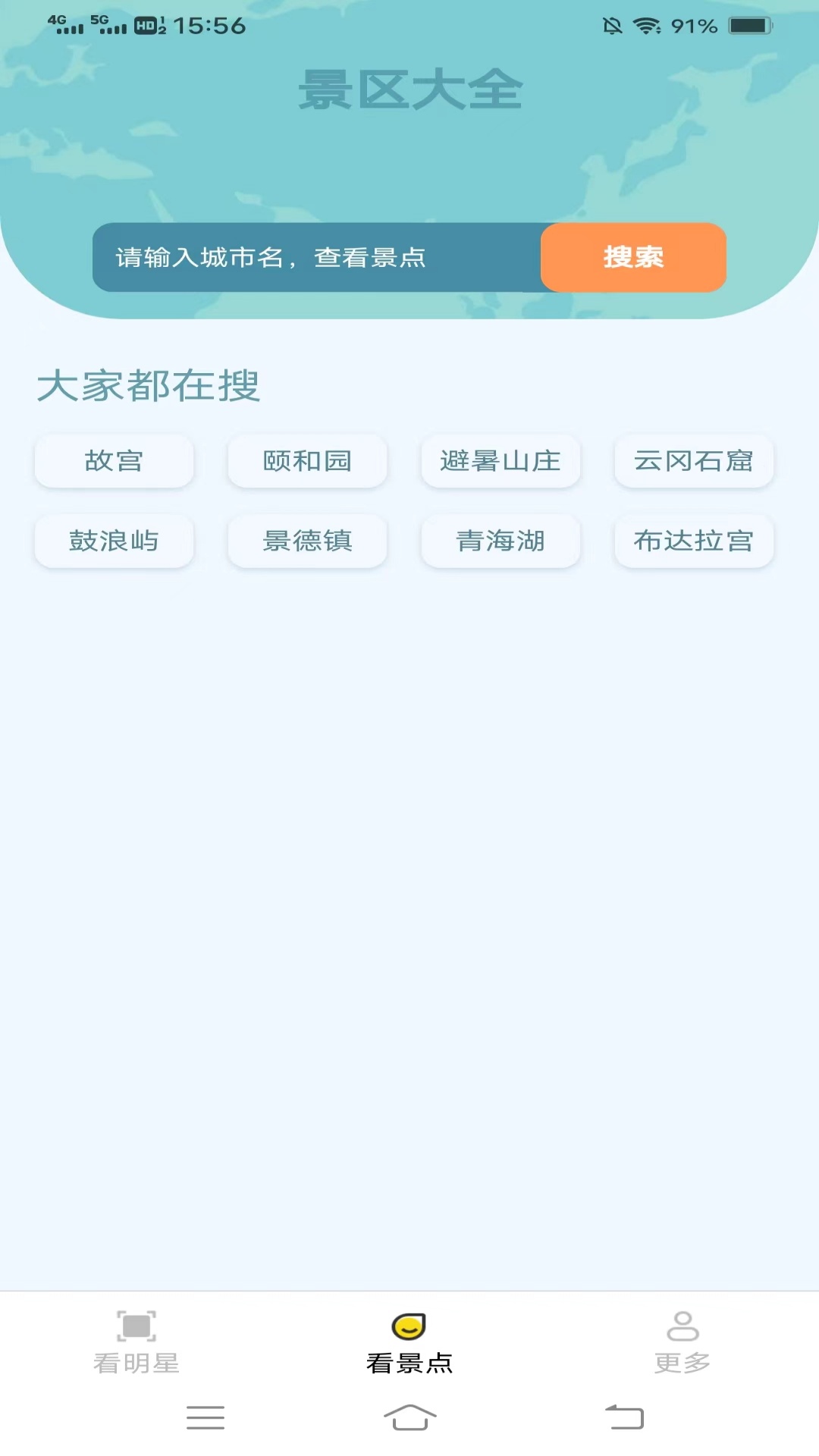Image resolution: width=819 pixels, height=1456 pixels.
Task: Go to the system home screen
Action: point(409,1417)
